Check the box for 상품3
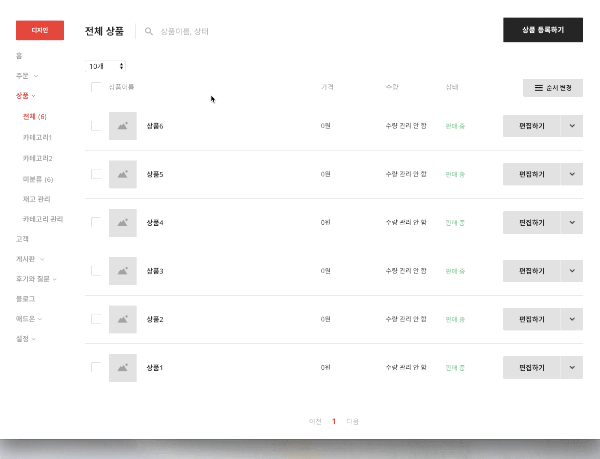 [x=96, y=271]
